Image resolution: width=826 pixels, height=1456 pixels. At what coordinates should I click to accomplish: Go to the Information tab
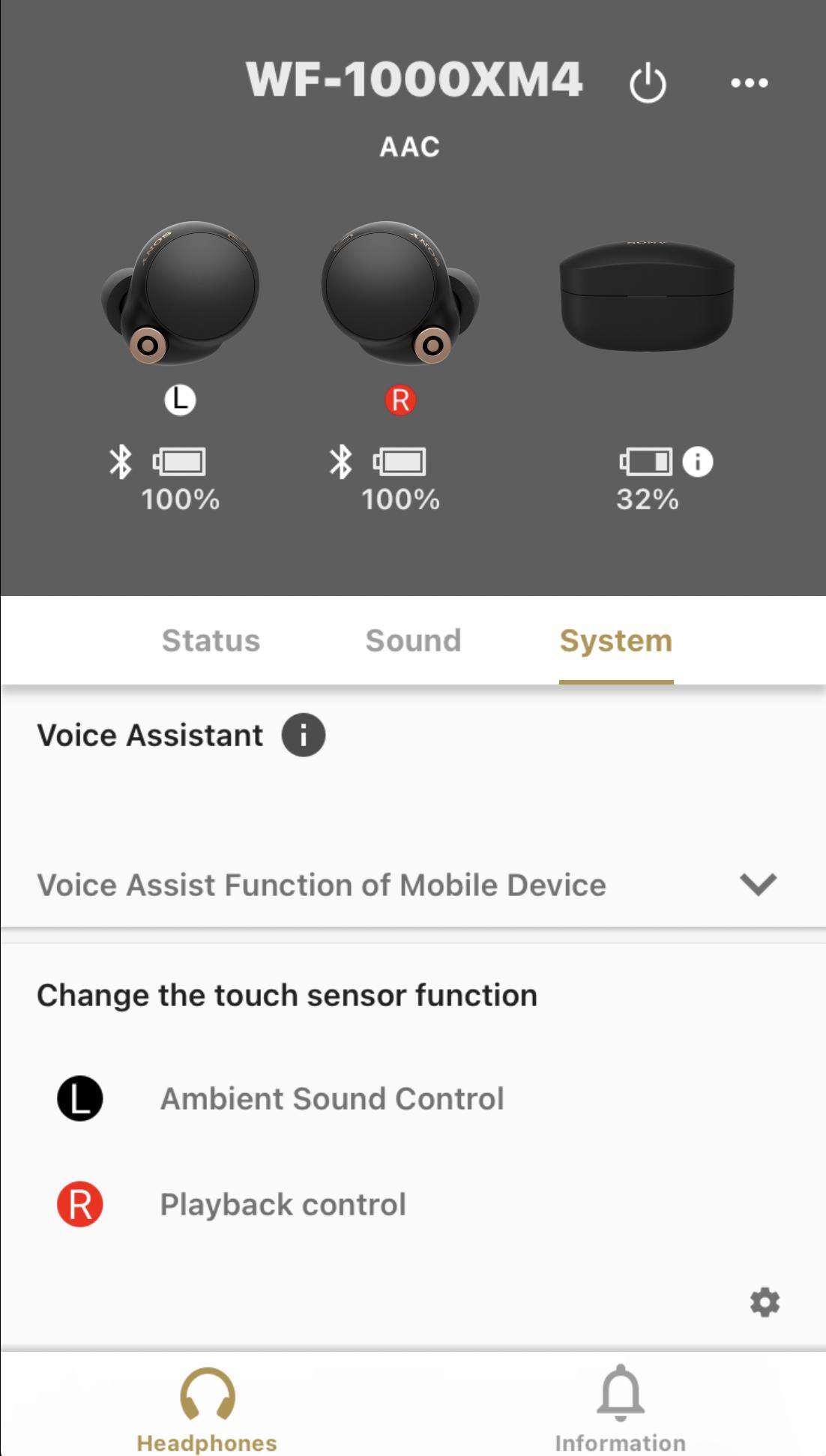[x=620, y=1410]
